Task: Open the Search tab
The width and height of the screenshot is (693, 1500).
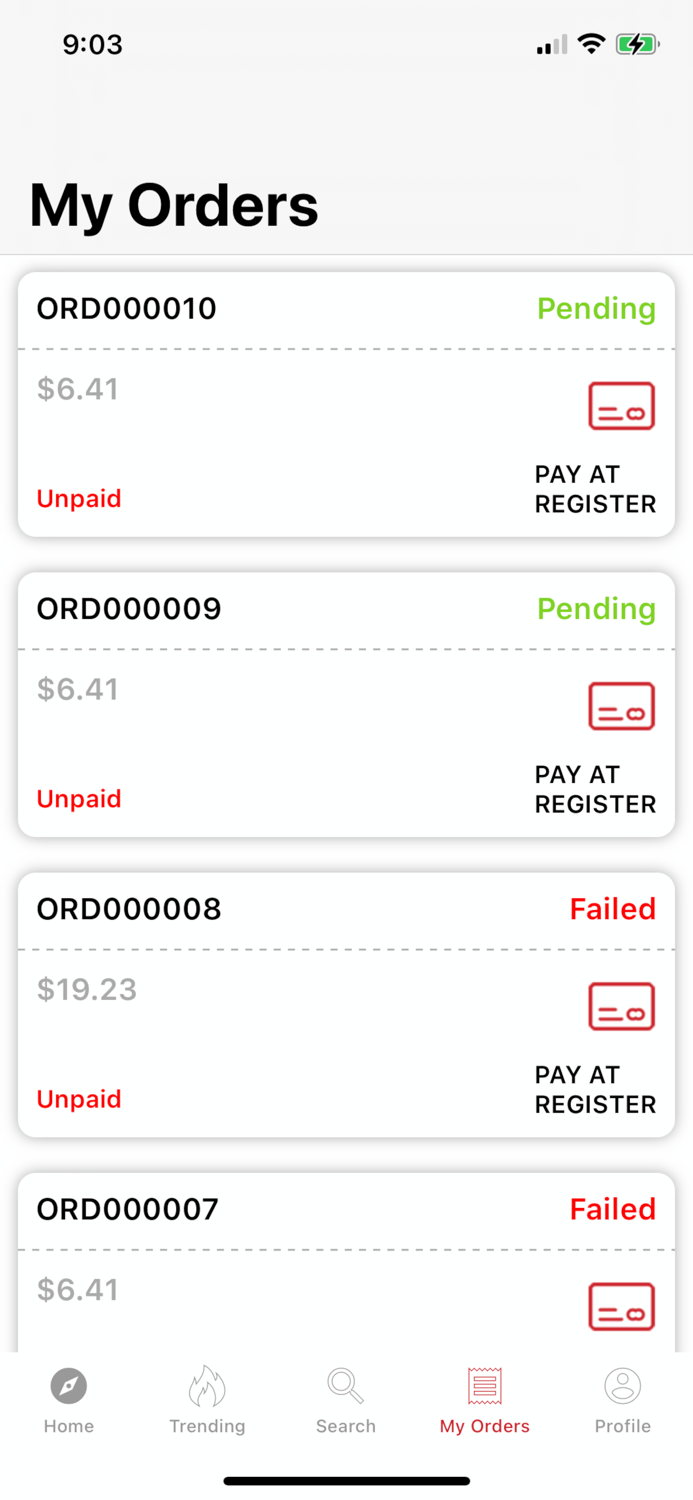Action: point(346,1400)
